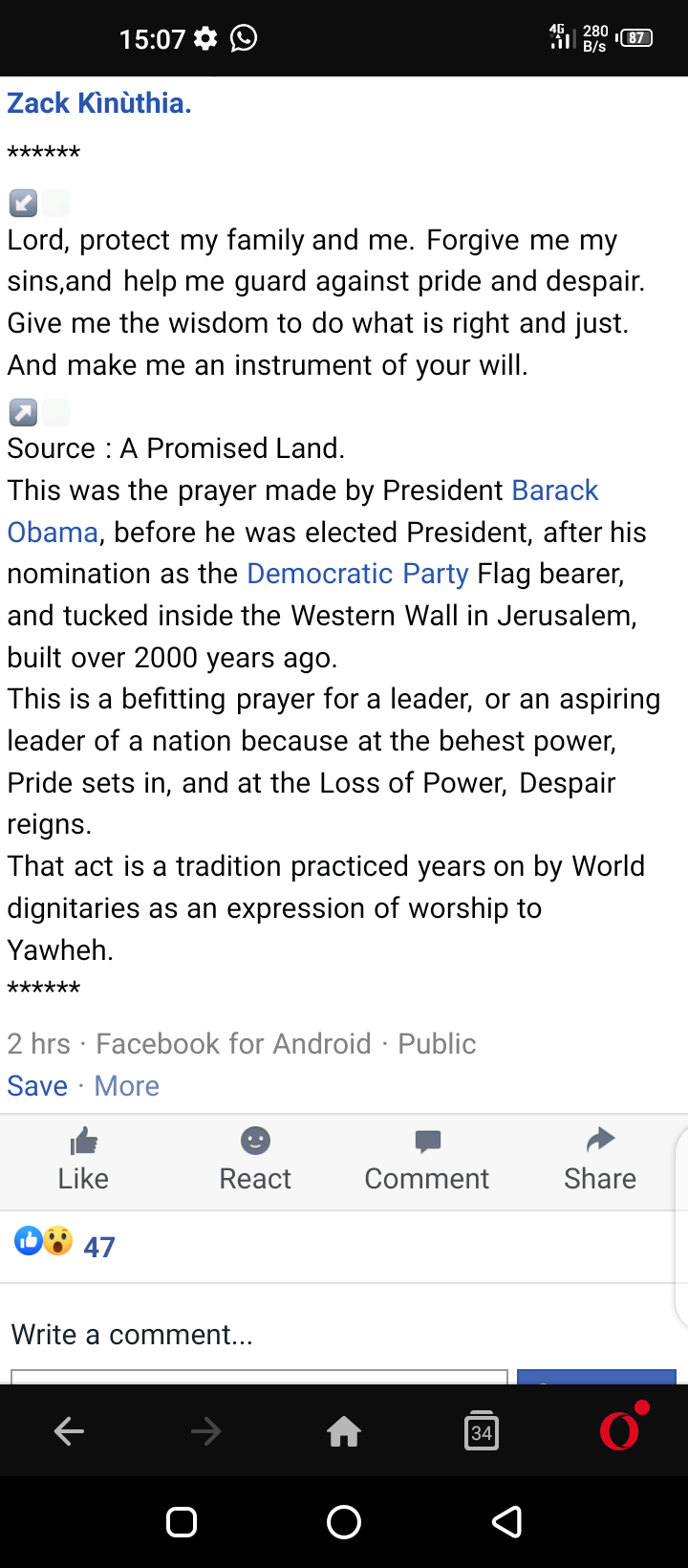Go to the browser home page
688x1568 pixels.
[x=344, y=1431]
